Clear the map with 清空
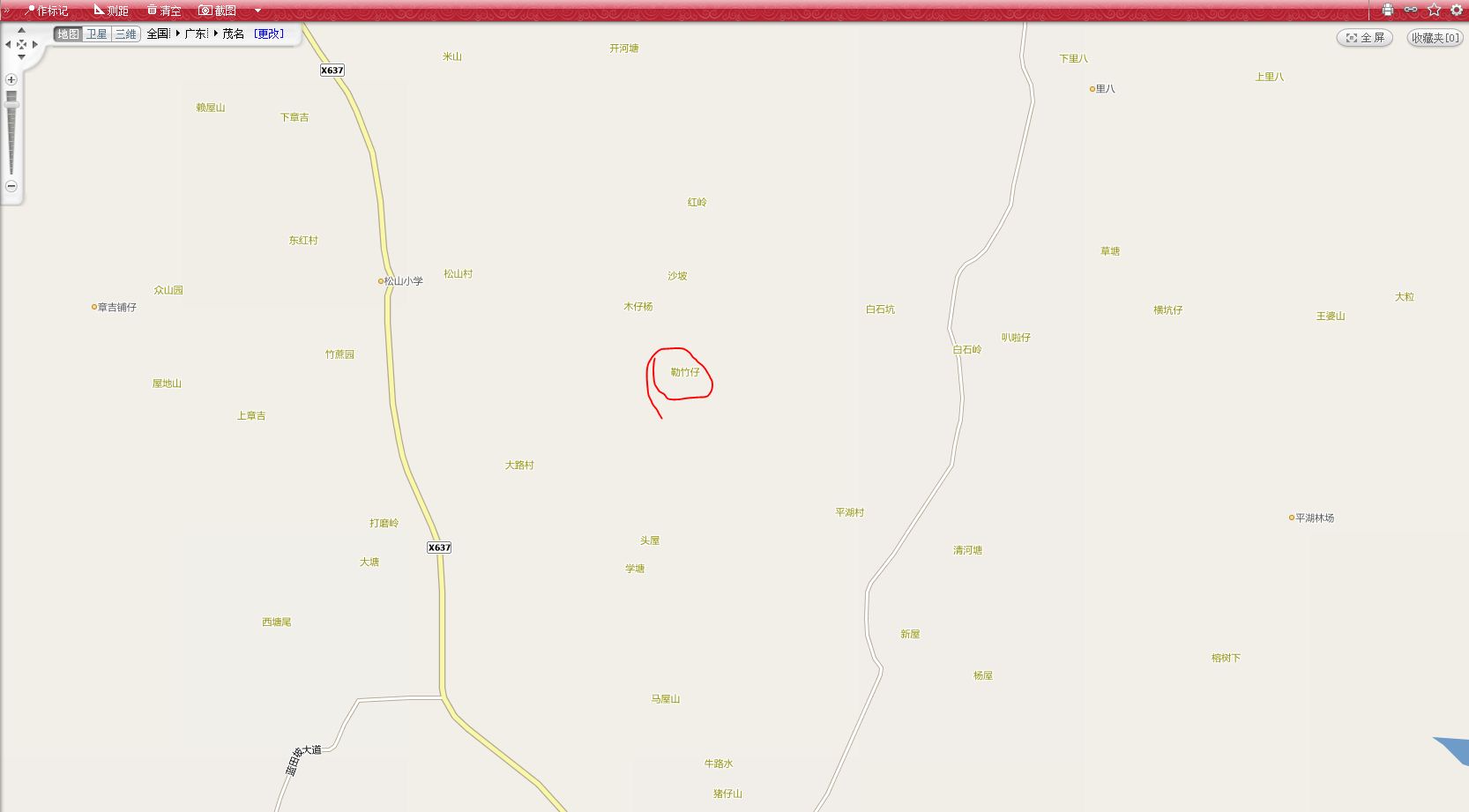This screenshot has width=1469, height=812. 164,11
